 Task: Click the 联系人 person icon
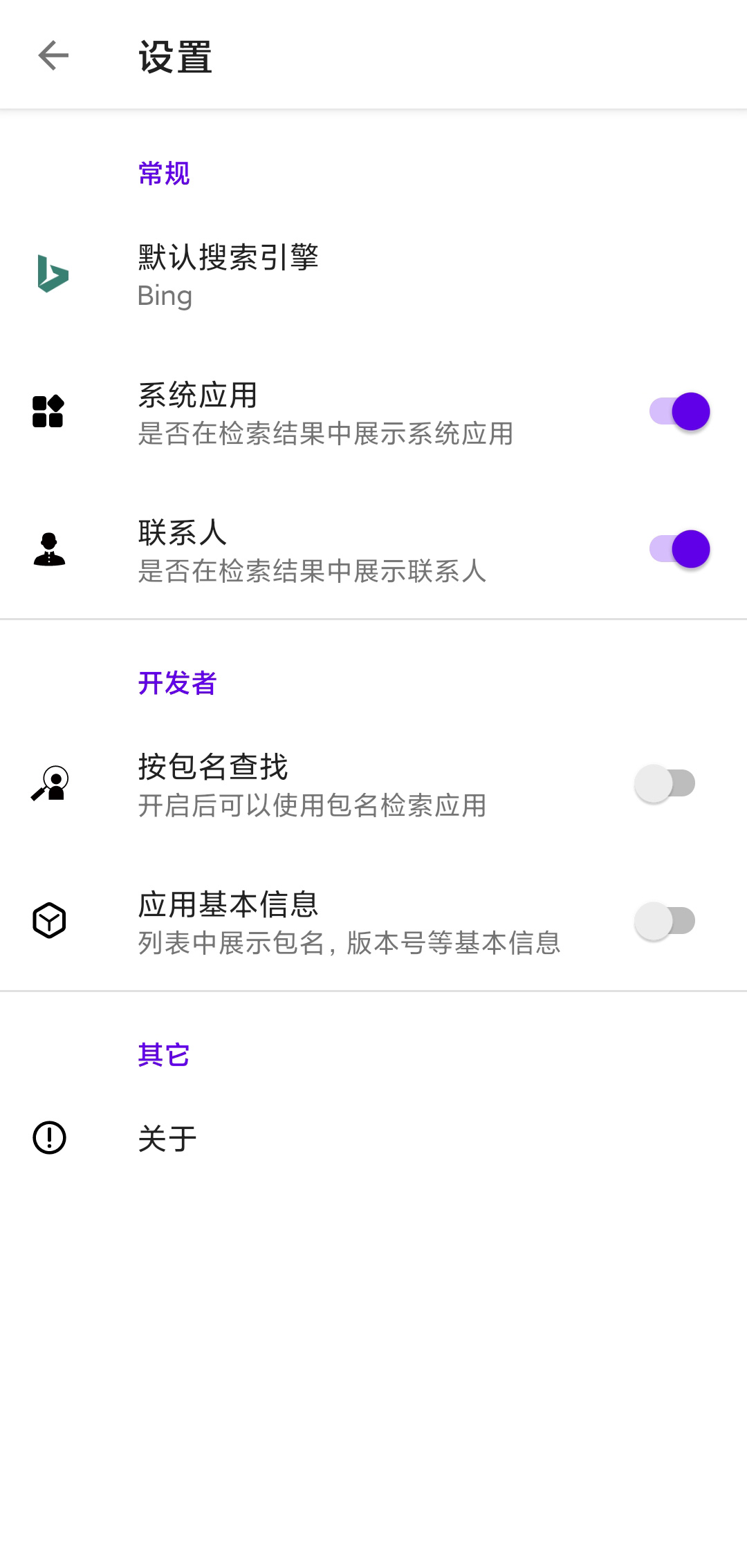[50, 550]
